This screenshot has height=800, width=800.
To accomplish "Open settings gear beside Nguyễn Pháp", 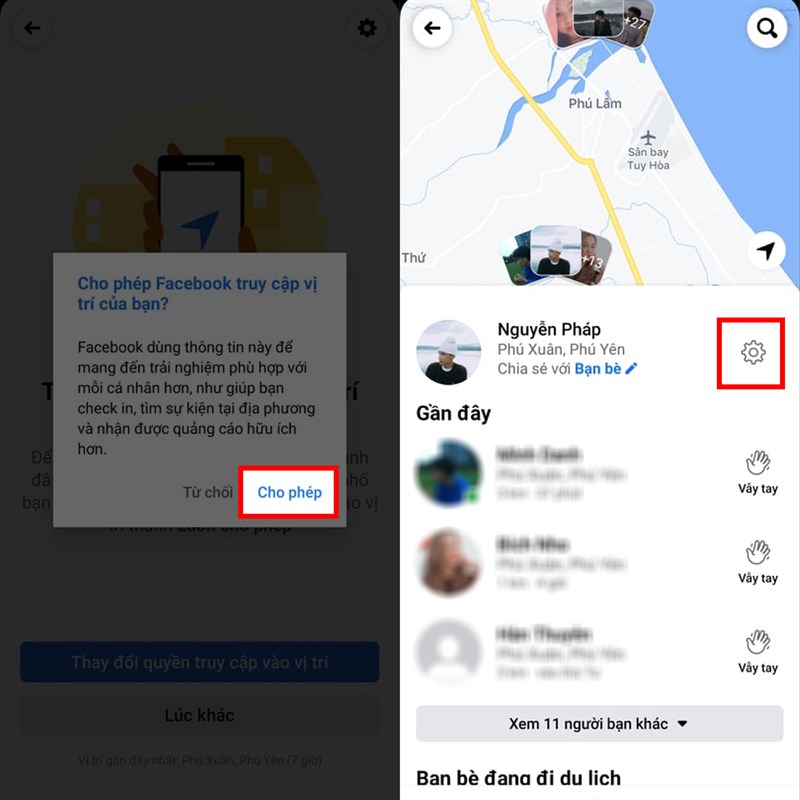I will pyautogui.click(x=752, y=352).
